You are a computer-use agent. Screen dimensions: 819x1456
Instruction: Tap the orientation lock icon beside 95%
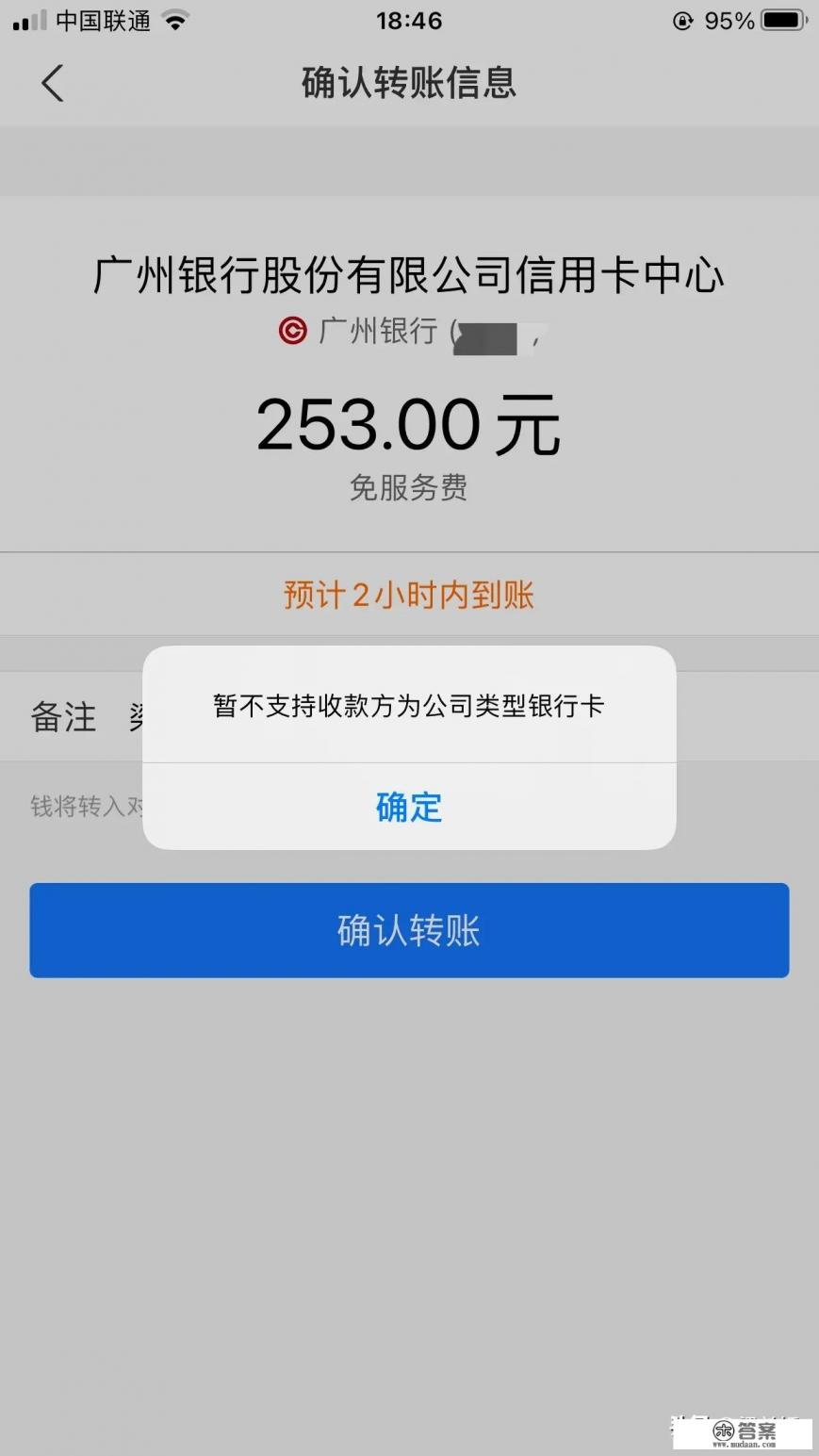pos(681,21)
